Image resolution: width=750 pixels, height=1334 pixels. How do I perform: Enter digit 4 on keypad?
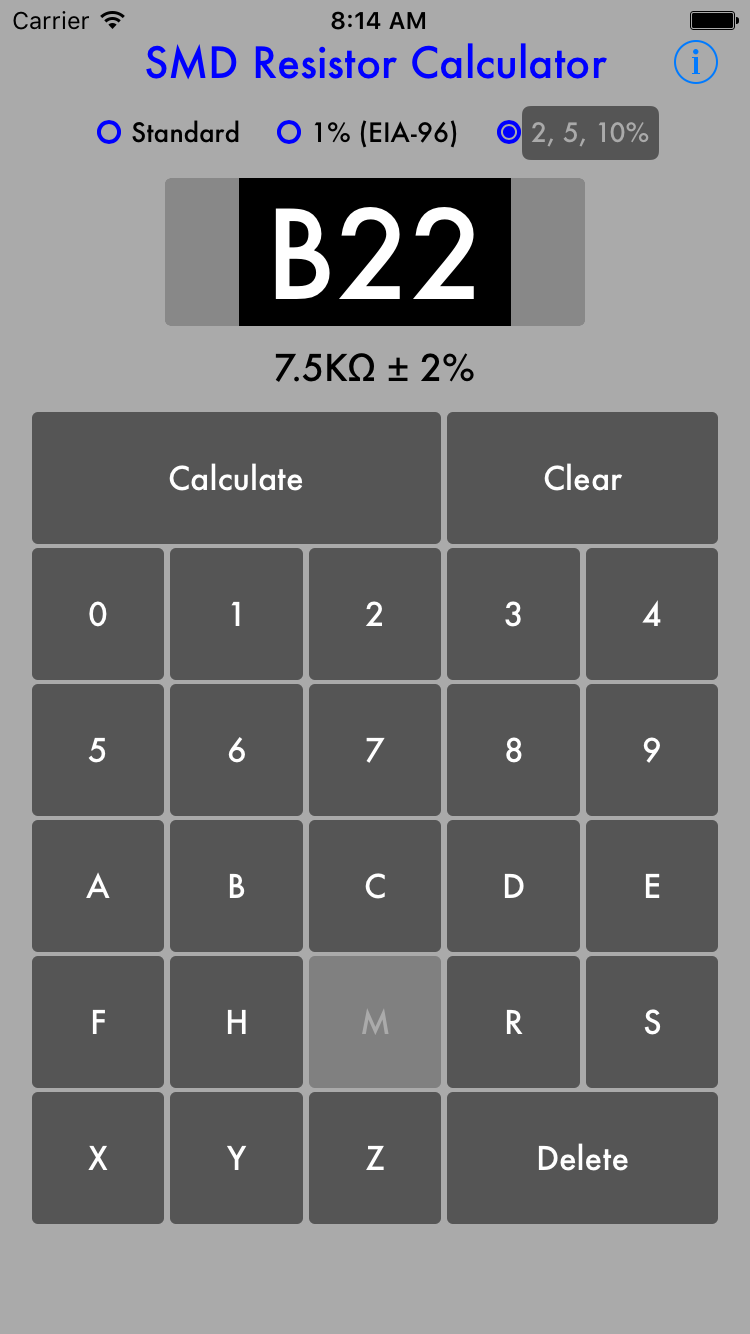point(652,614)
